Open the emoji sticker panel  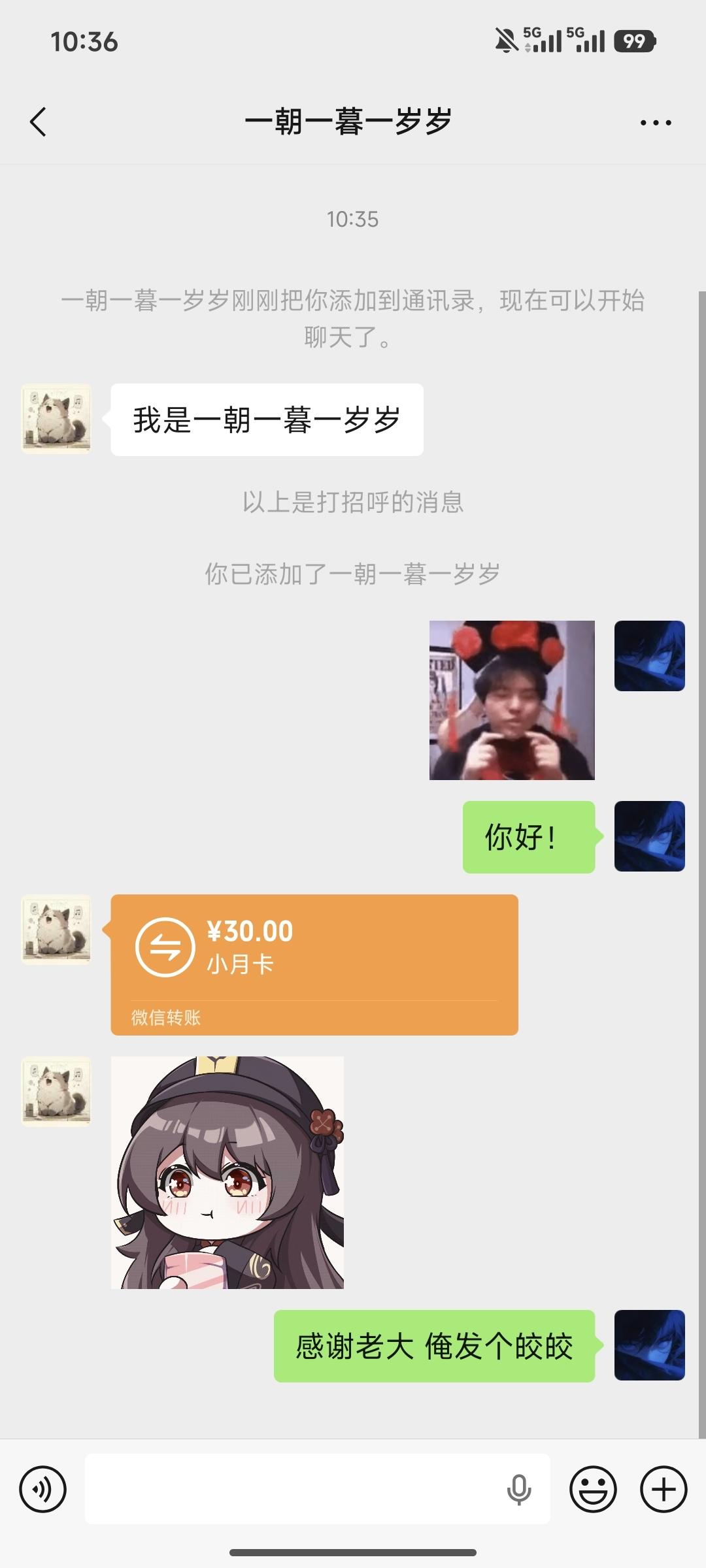pos(593,1490)
